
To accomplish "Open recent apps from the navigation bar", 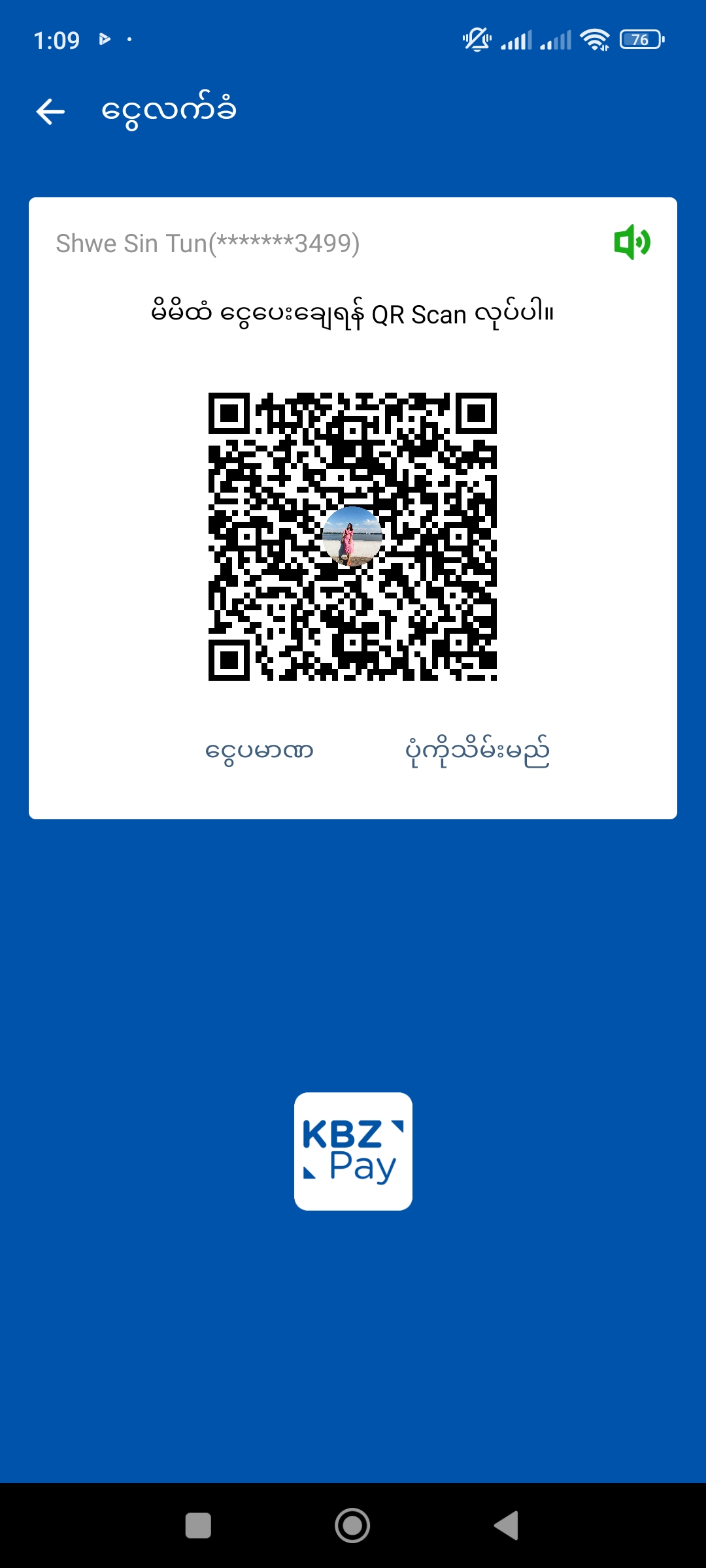I will coord(198,1526).
